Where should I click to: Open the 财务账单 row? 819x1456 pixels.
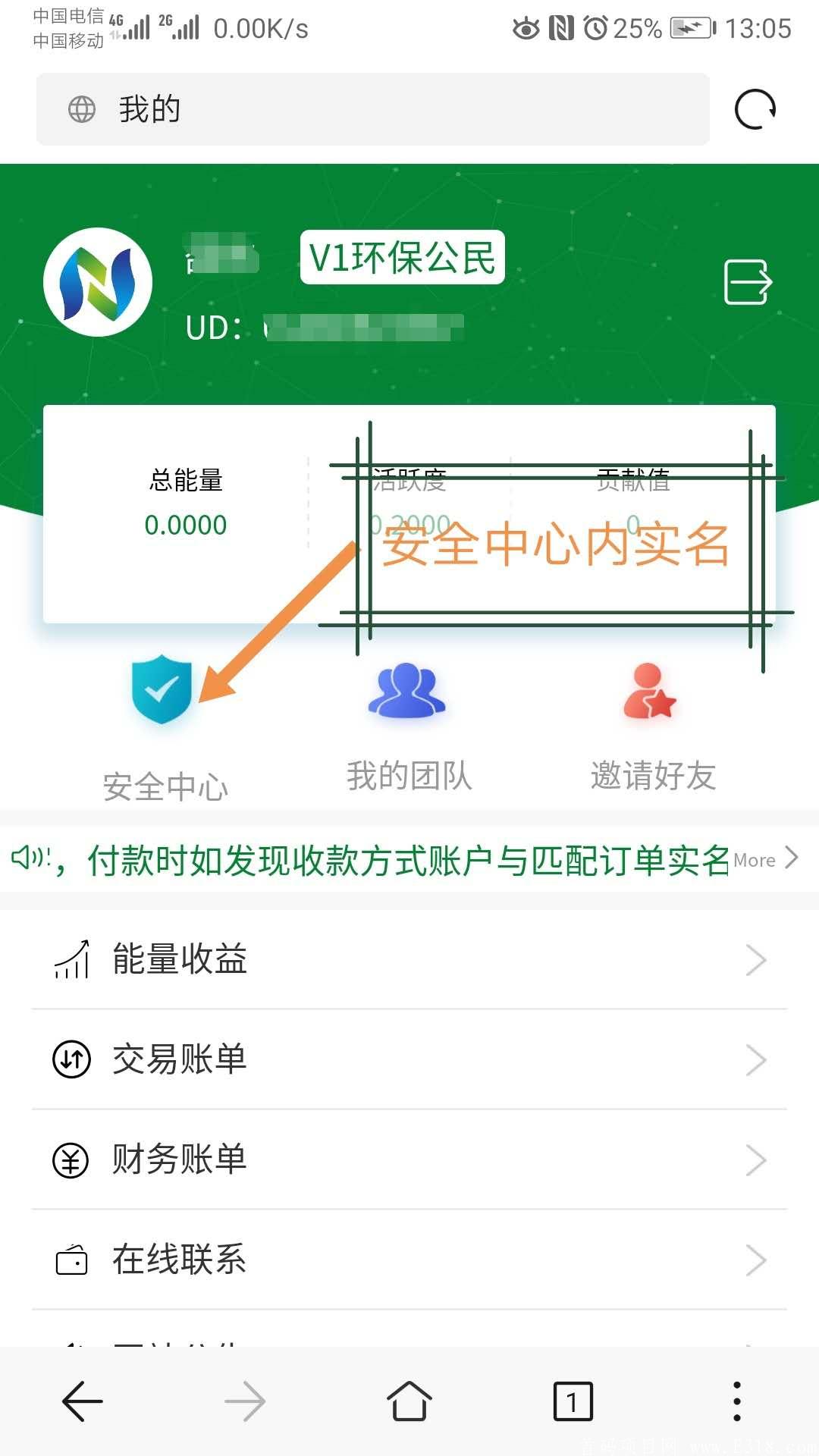[x=409, y=1159]
